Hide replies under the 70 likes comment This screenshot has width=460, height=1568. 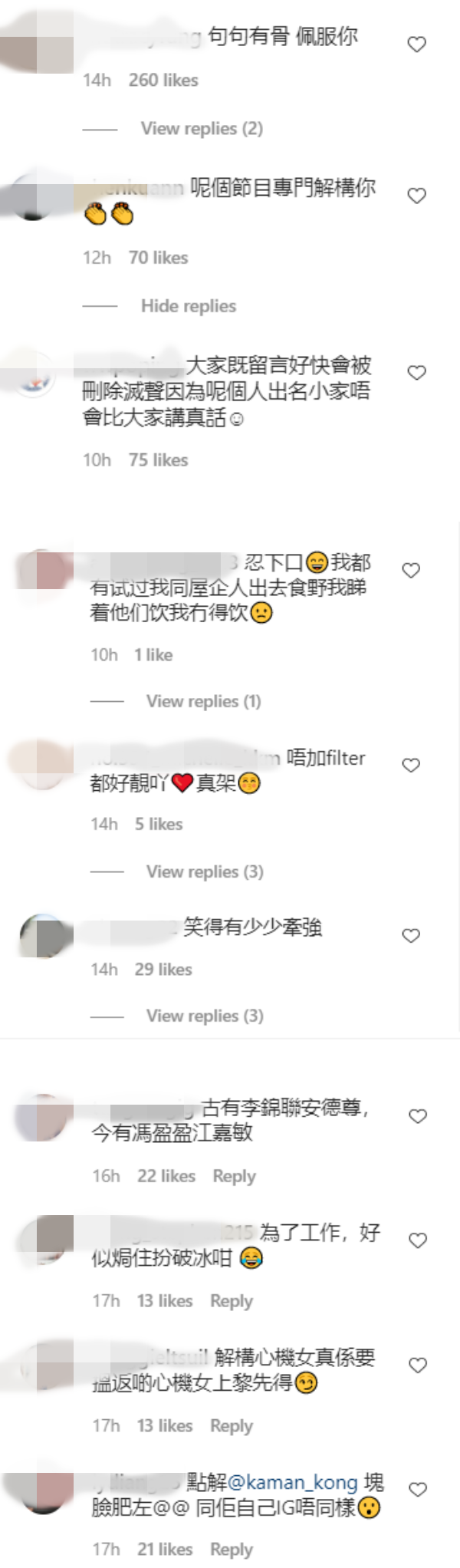coord(188,306)
